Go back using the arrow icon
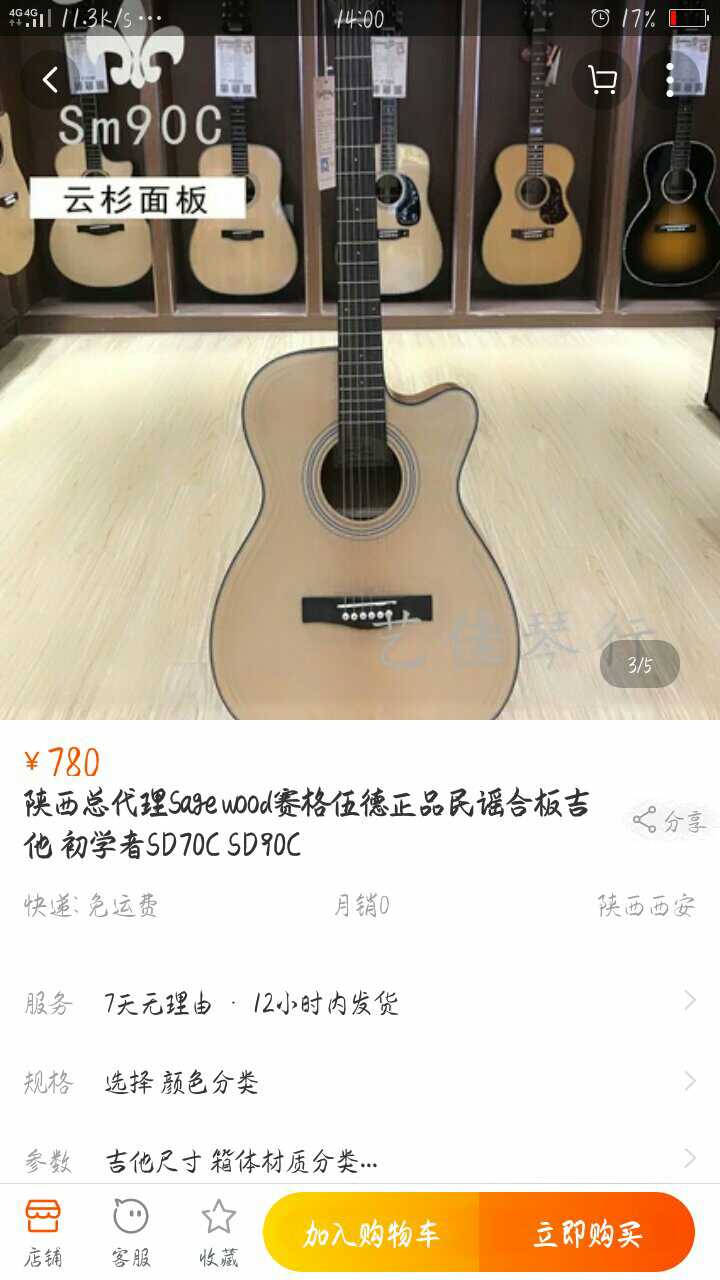 point(51,80)
